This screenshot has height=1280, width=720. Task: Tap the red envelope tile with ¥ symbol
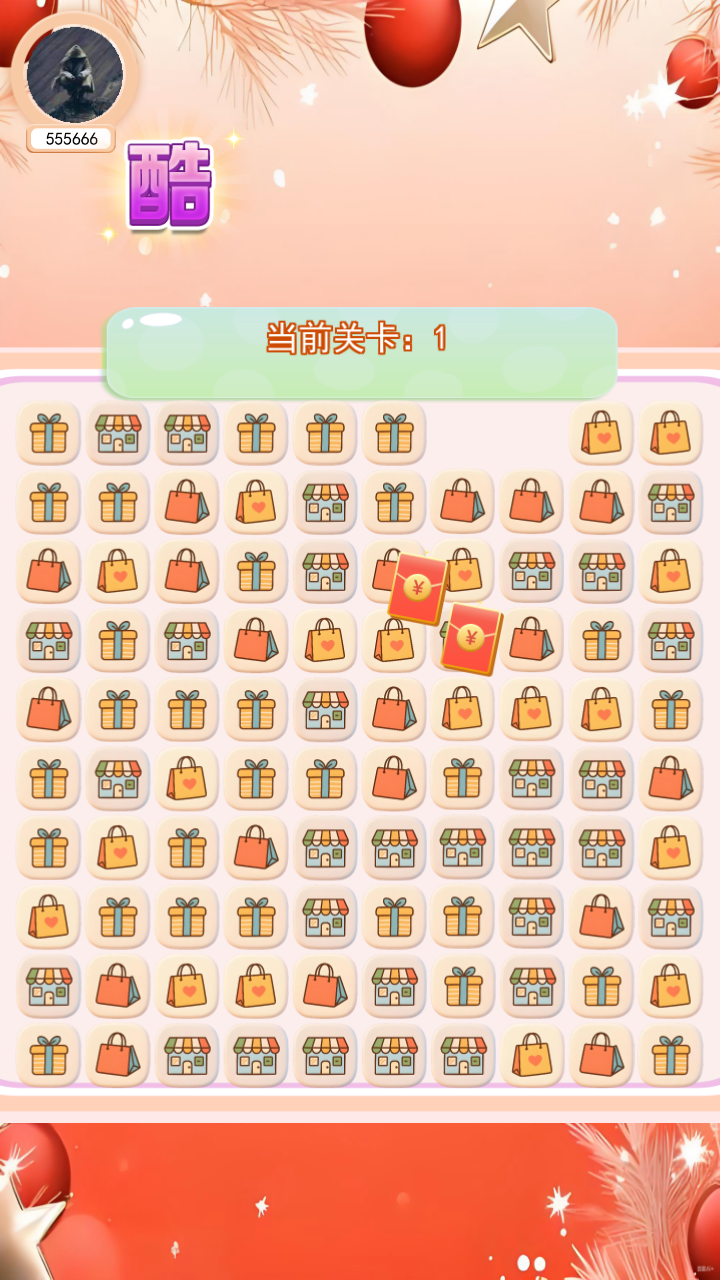pyautogui.click(x=417, y=585)
